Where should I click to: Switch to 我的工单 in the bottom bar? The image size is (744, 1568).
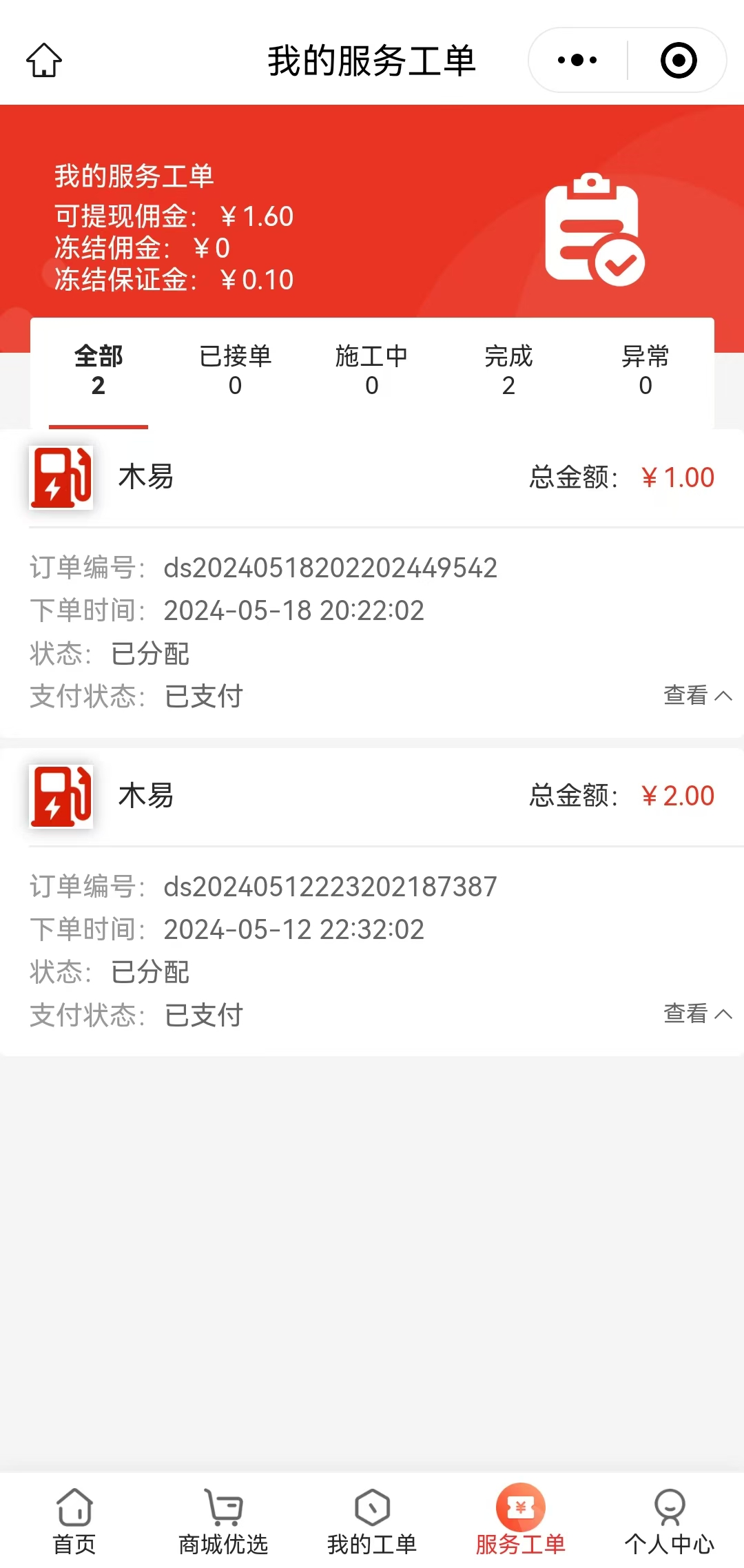click(372, 1522)
